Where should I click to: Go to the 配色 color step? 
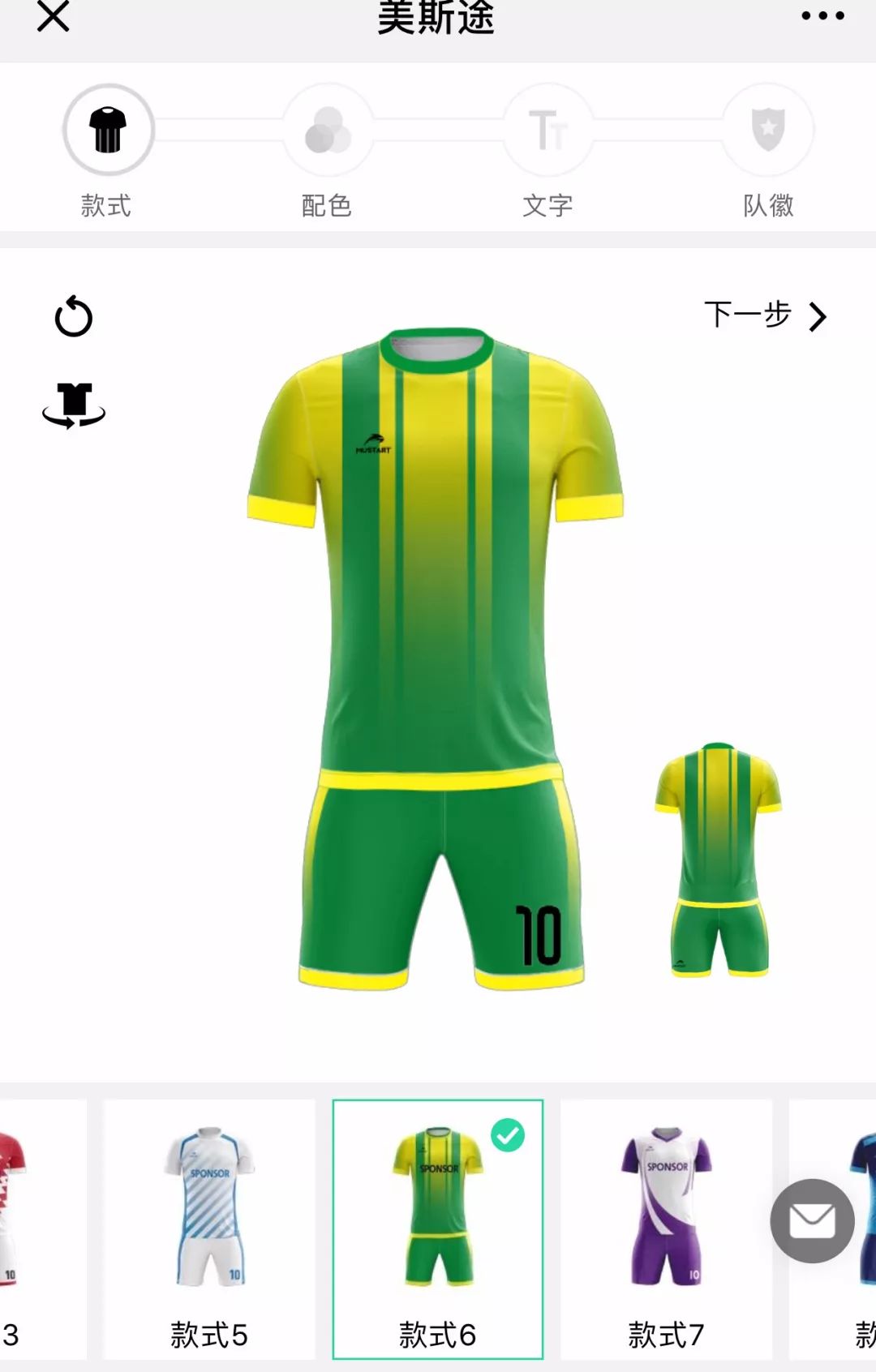click(328, 131)
